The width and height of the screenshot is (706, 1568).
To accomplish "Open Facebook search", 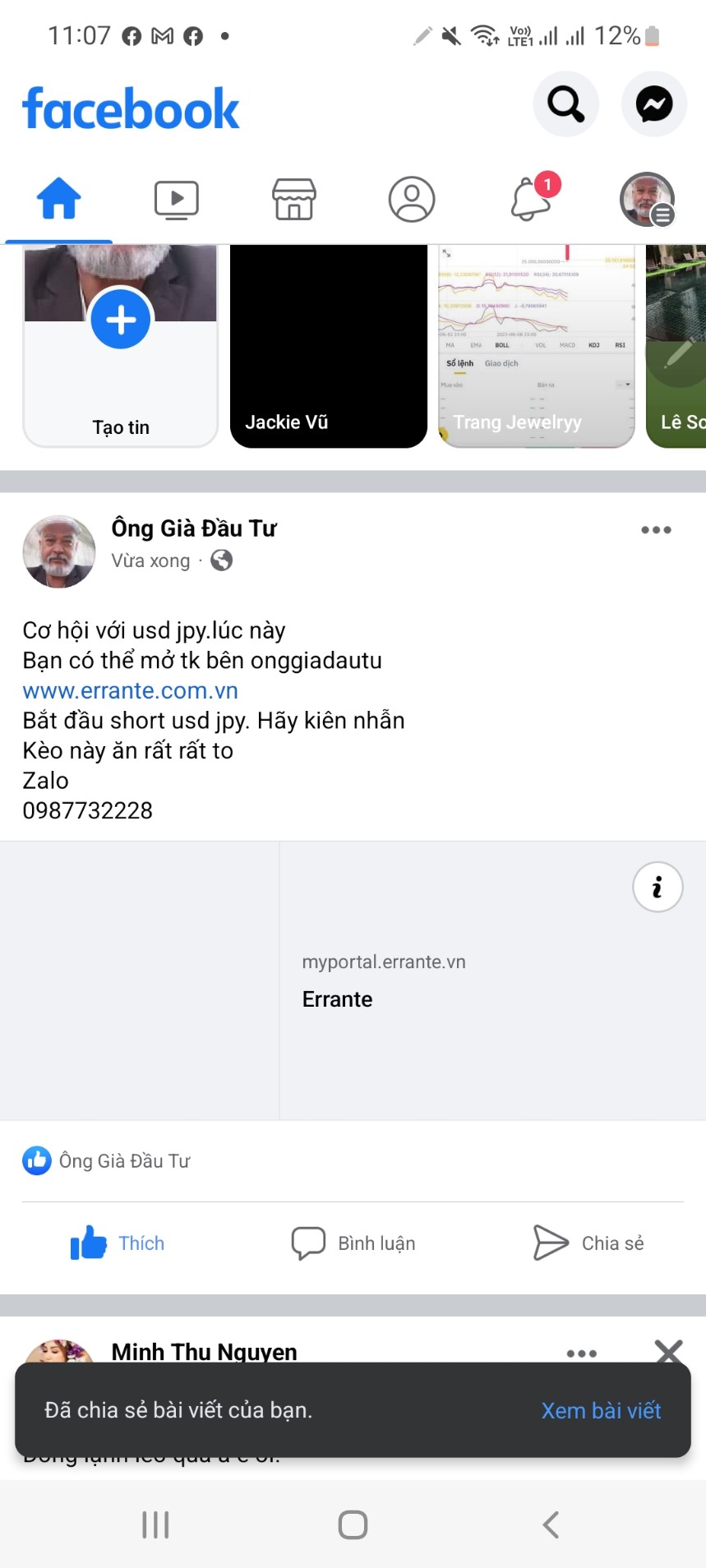I will pos(565,104).
